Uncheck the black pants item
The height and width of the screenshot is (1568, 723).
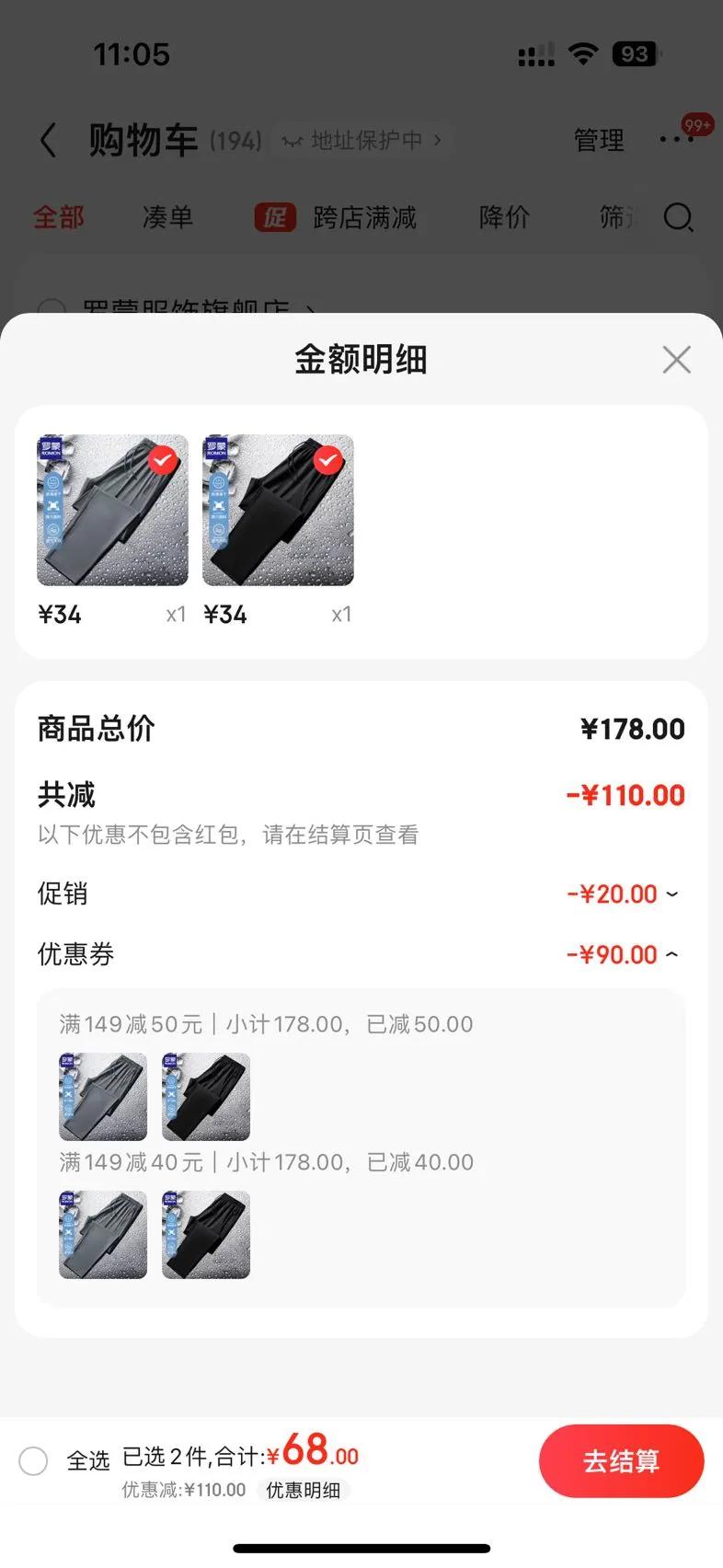(x=328, y=459)
